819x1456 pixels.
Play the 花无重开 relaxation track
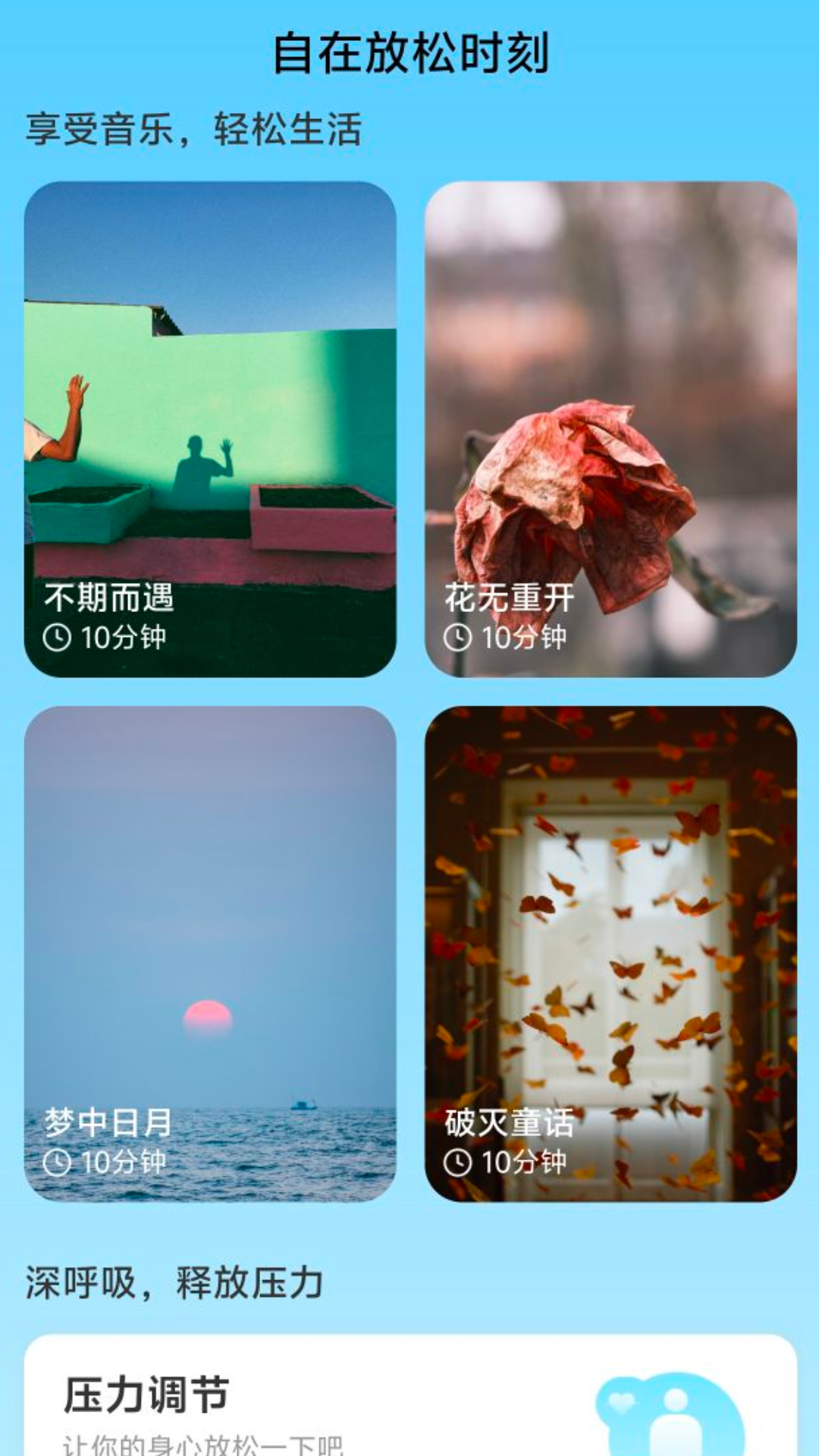610,429
